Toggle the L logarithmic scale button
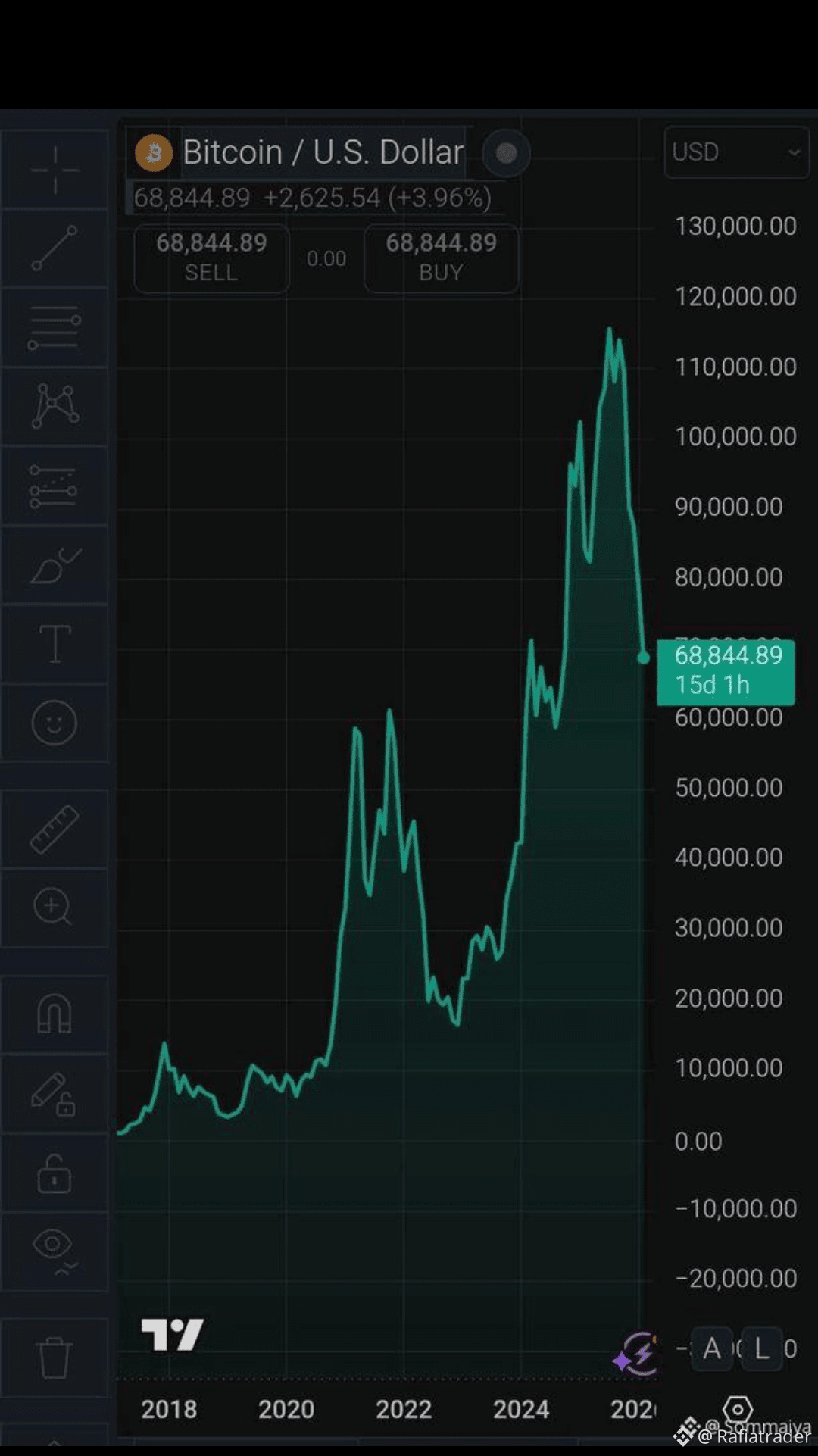 pos(762,1348)
